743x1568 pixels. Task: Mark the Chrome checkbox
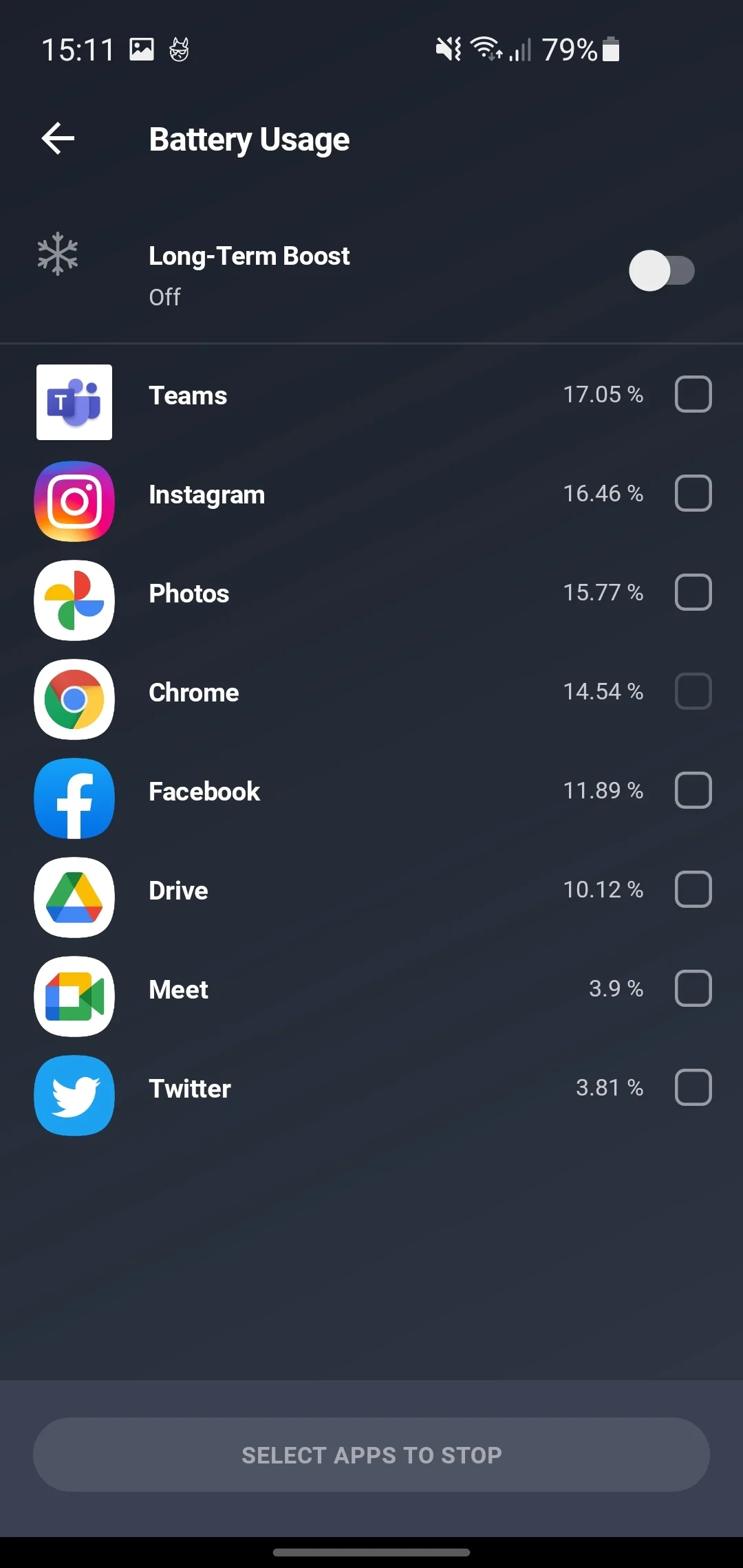point(693,692)
